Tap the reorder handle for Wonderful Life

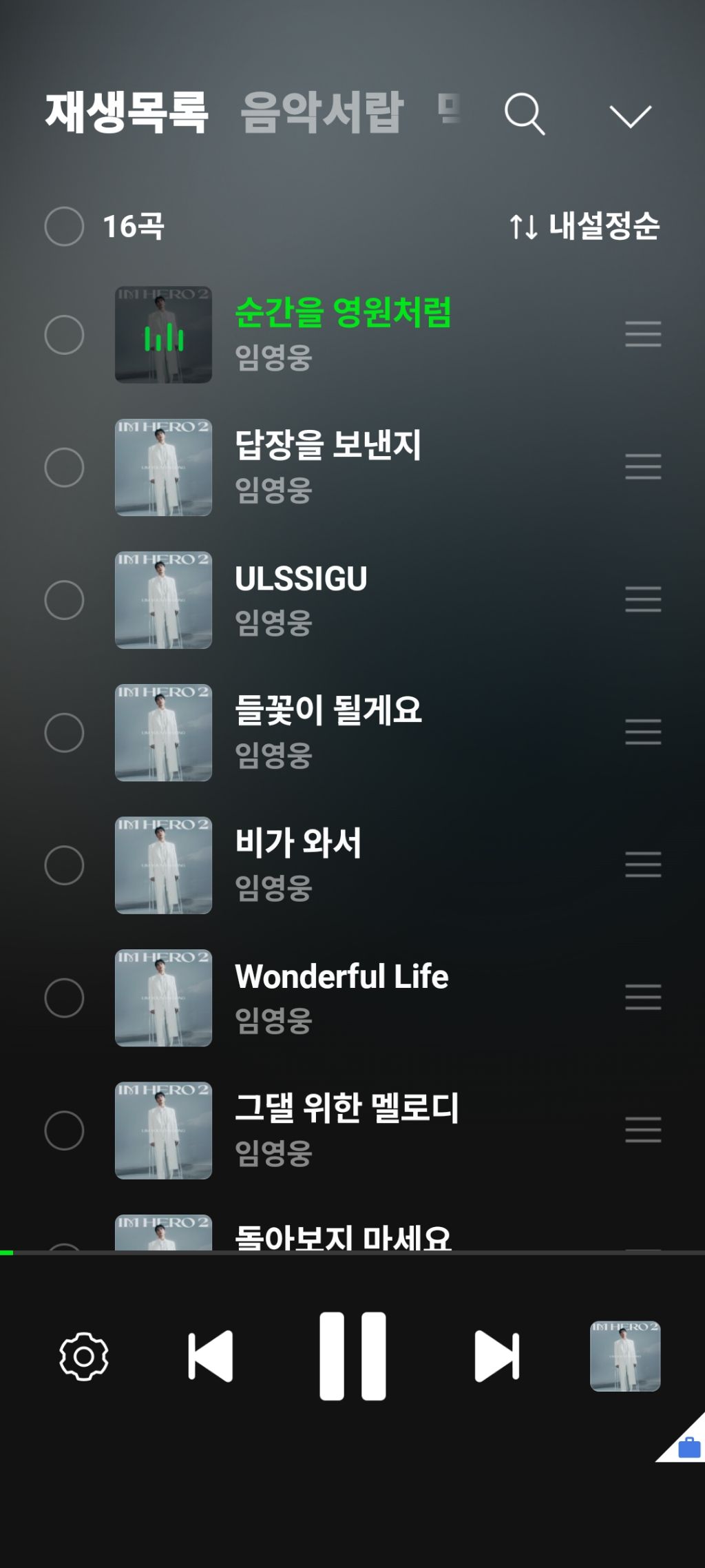click(643, 997)
